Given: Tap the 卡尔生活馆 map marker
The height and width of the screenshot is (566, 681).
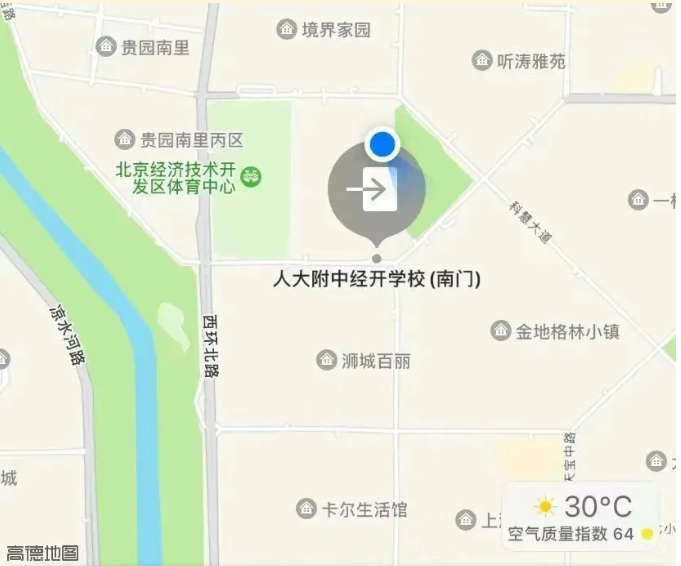Looking at the screenshot, I should [306, 509].
